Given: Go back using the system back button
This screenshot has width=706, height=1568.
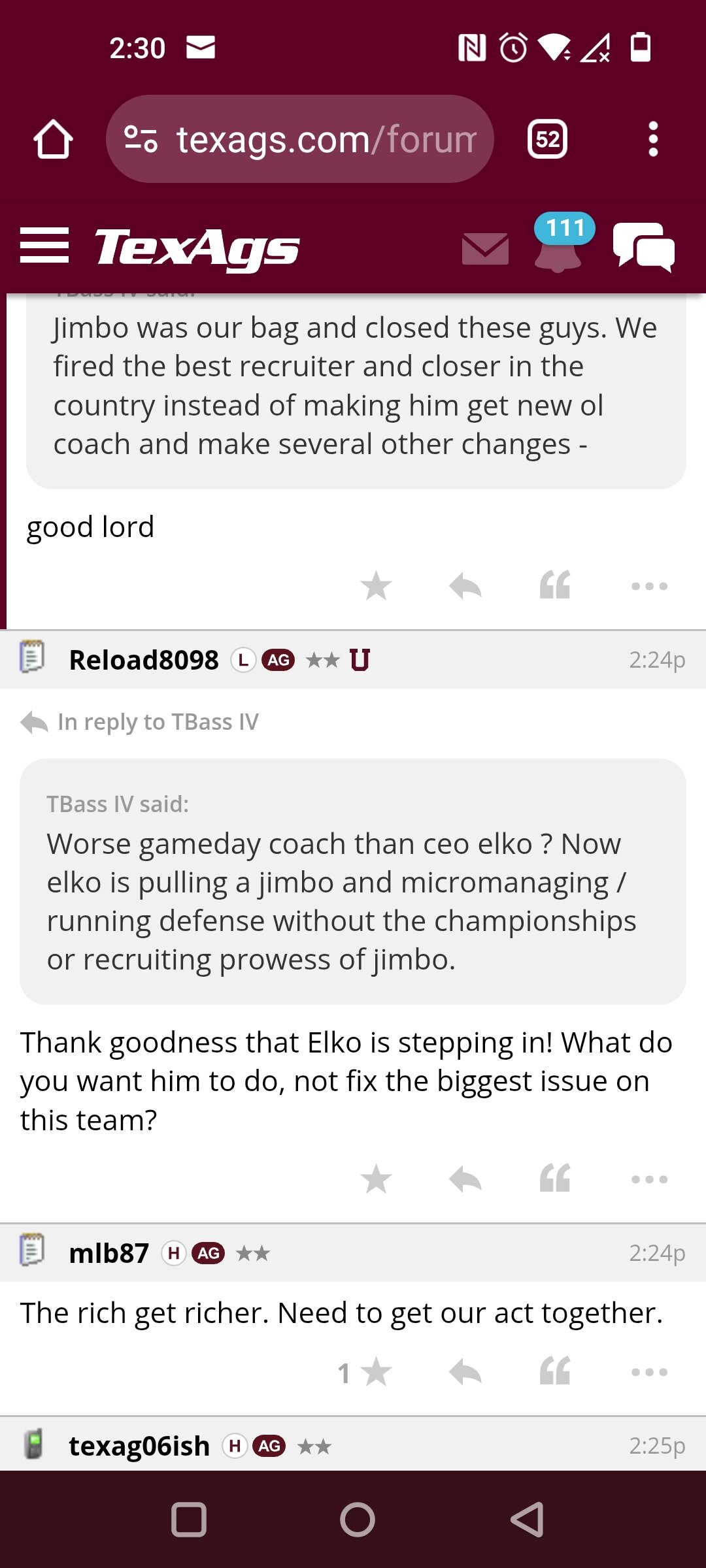Looking at the screenshot, I should [528, 1519].
